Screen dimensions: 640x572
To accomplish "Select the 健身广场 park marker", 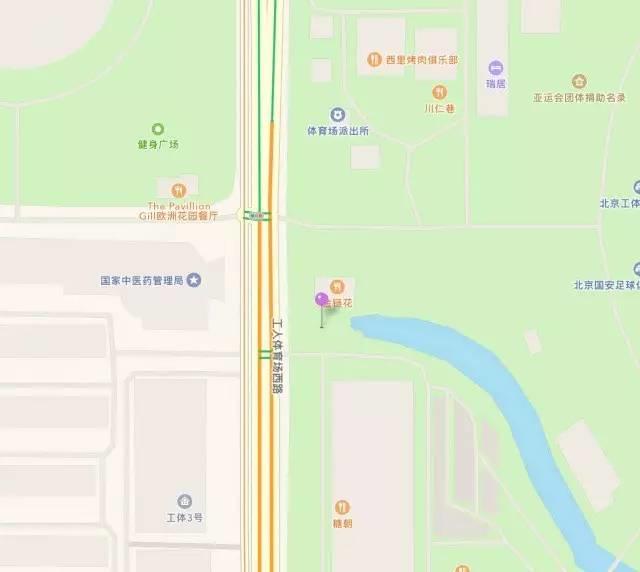I will click(x=158, y=128).
